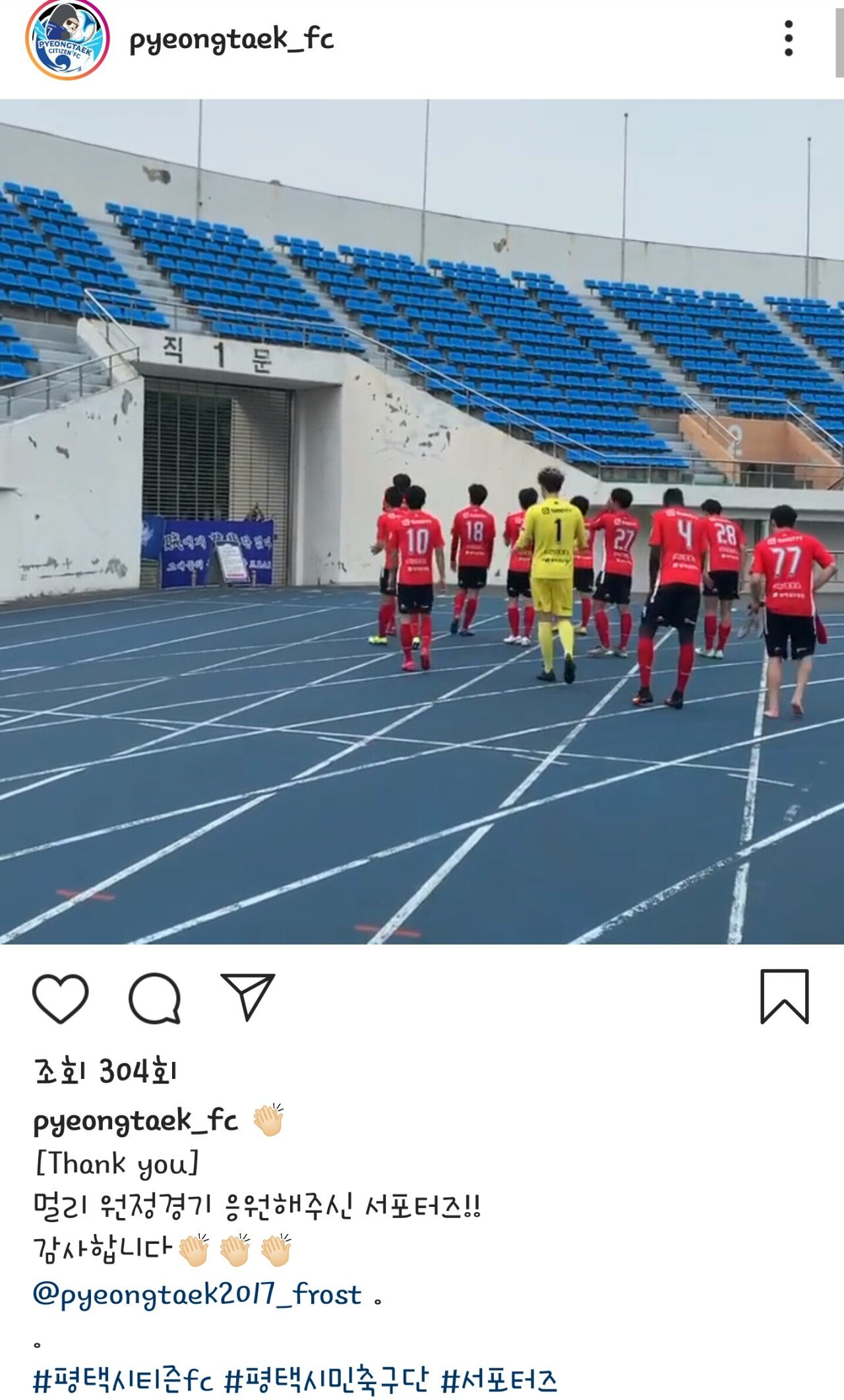
Task: Open hashtag #평택시민축구단
Action: pyautogui.click(x=326, y=1380)
